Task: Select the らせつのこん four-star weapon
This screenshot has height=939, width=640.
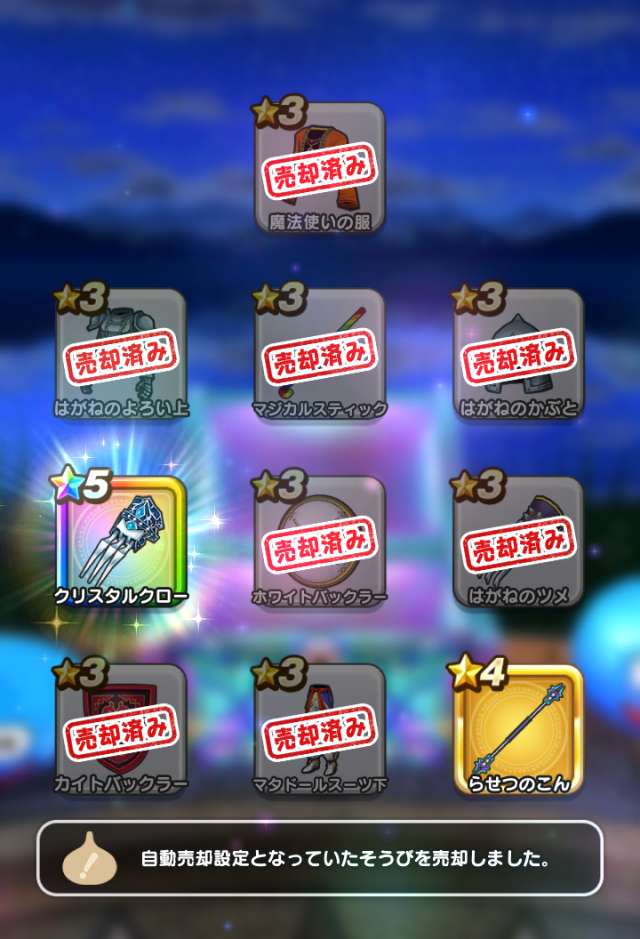Action: [x=519, y=729]
